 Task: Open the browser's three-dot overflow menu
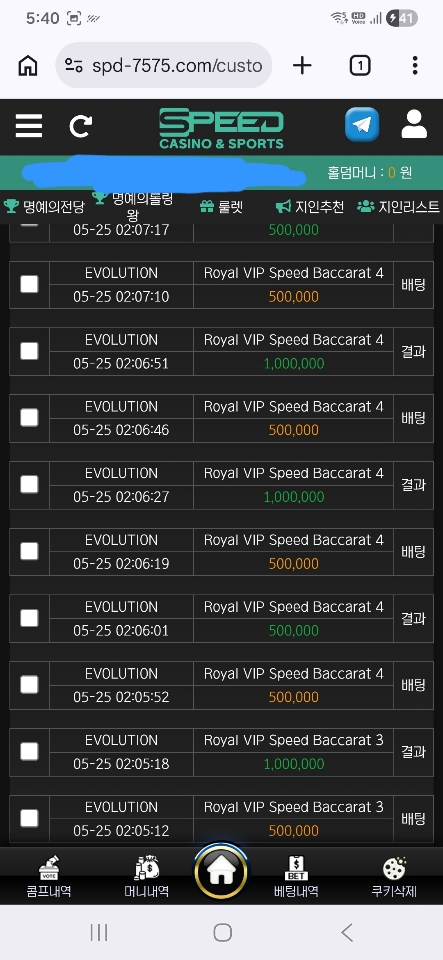click(x=415, y=66)
